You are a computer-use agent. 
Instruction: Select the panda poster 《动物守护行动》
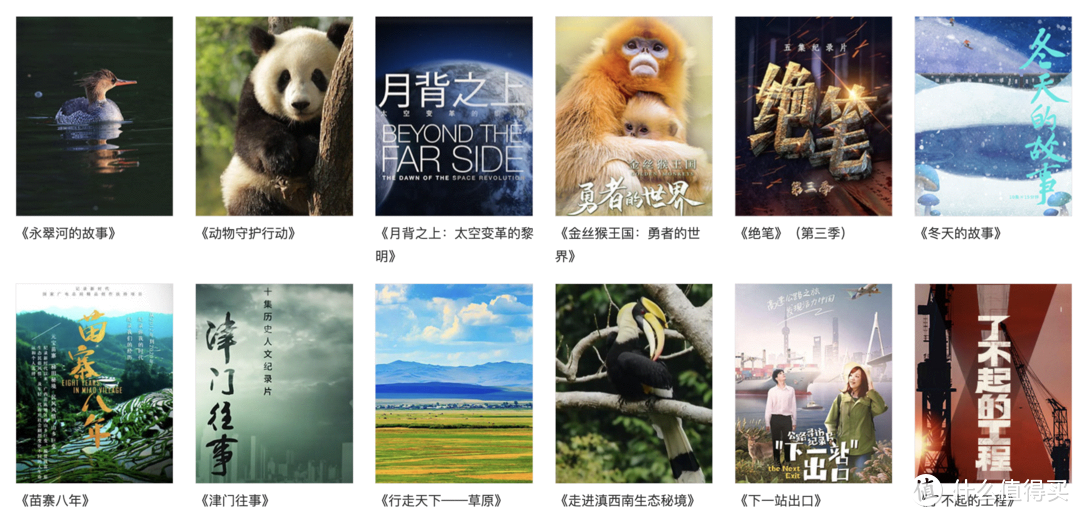[274, 116]
